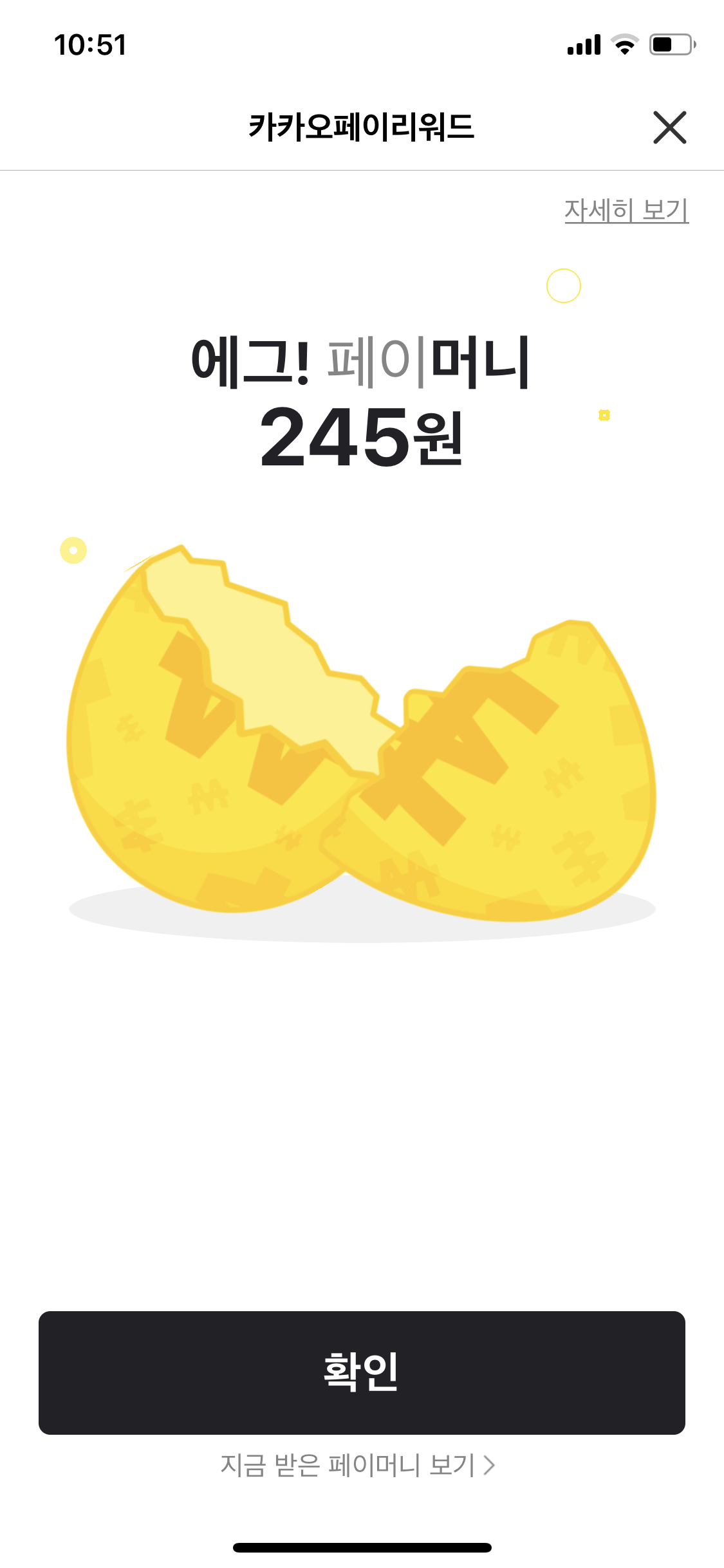
Task: Confirm with the 확인 button
Action: (x=362, y=1372)
